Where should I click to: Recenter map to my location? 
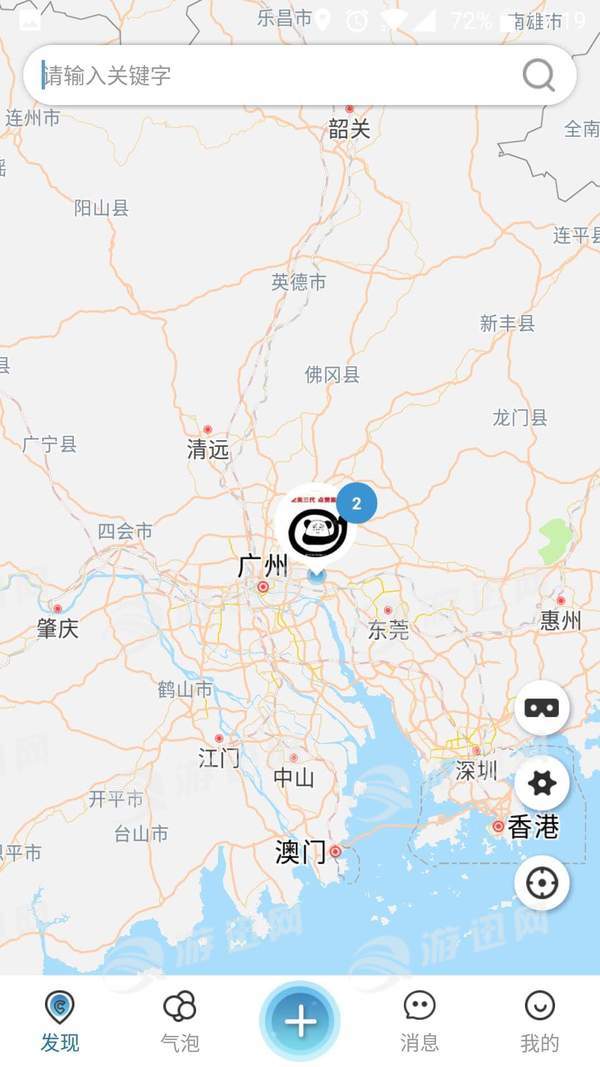tap(542, 883)
